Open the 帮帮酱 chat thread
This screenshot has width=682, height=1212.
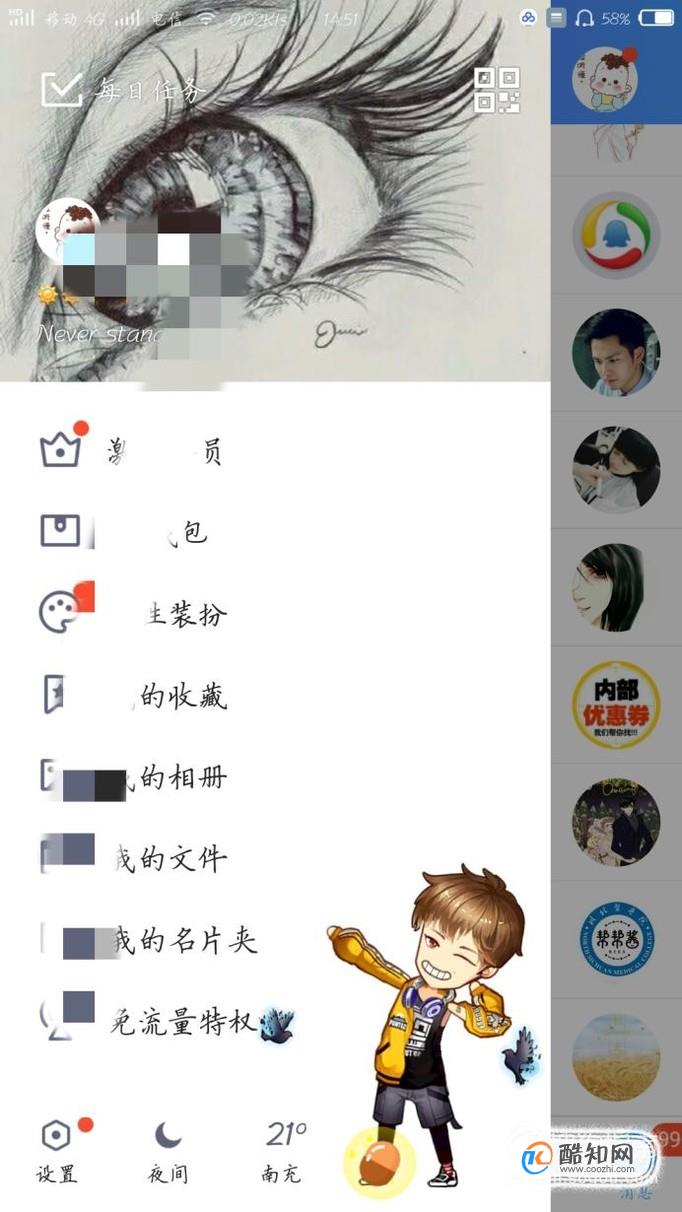point(615,941)
